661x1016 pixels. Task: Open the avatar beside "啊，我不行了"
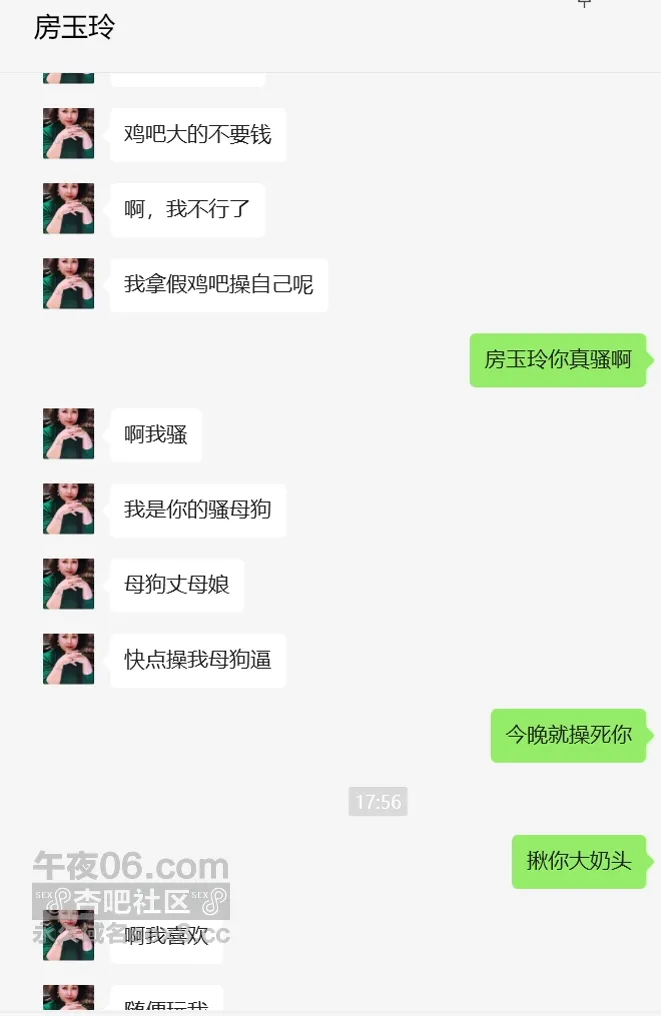pyautogui.click(x=69, y=209)
